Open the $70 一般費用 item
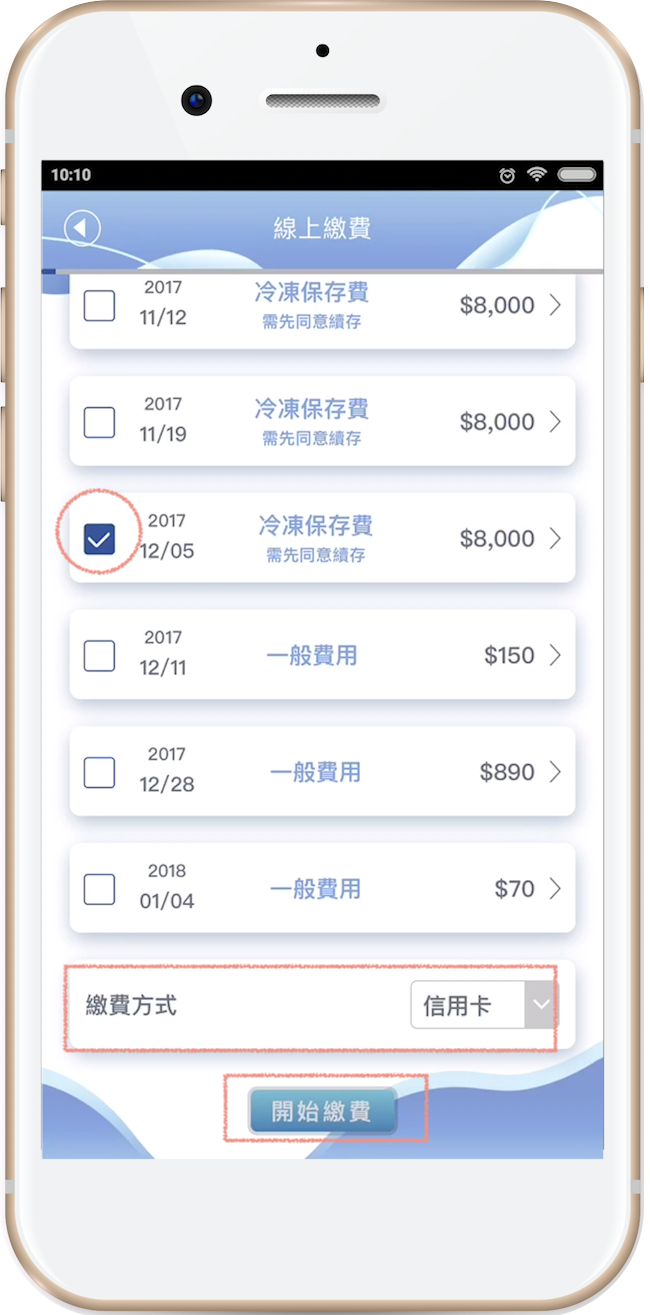Viewport: 650px width, 1315px height. [x=555, y=889]
